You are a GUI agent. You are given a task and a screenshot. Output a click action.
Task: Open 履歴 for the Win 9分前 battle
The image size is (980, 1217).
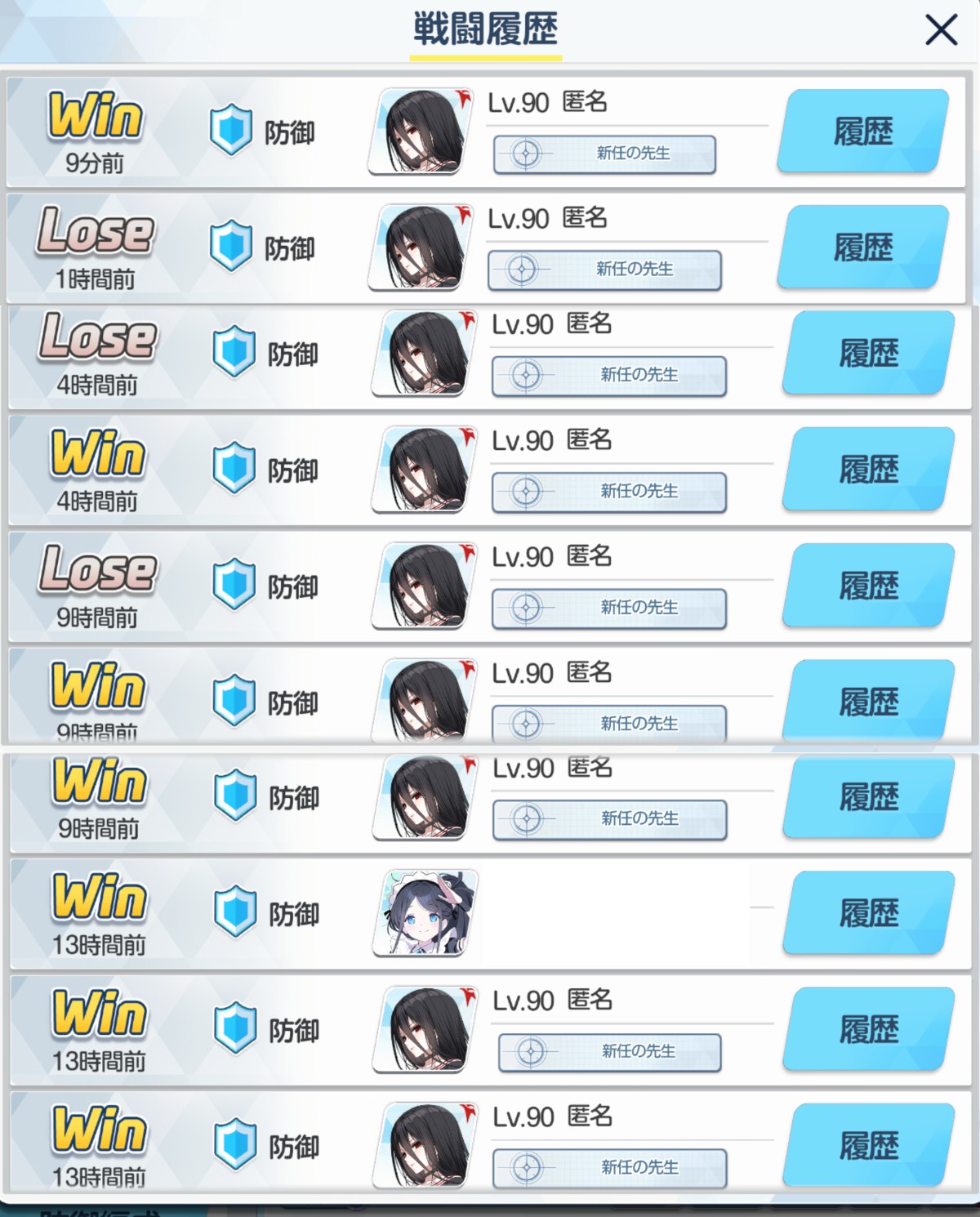862,132
